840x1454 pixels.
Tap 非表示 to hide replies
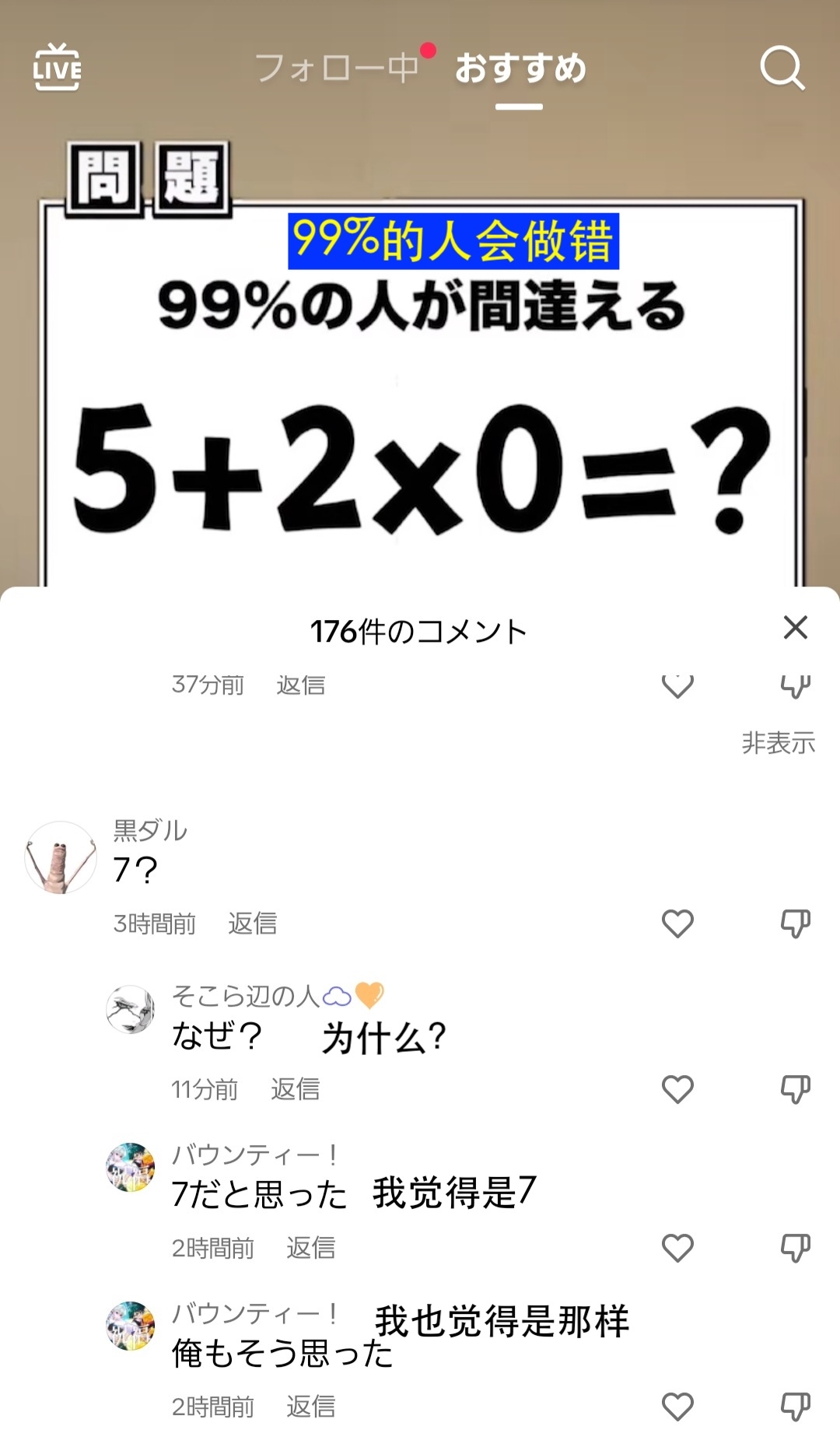(778, 744)
